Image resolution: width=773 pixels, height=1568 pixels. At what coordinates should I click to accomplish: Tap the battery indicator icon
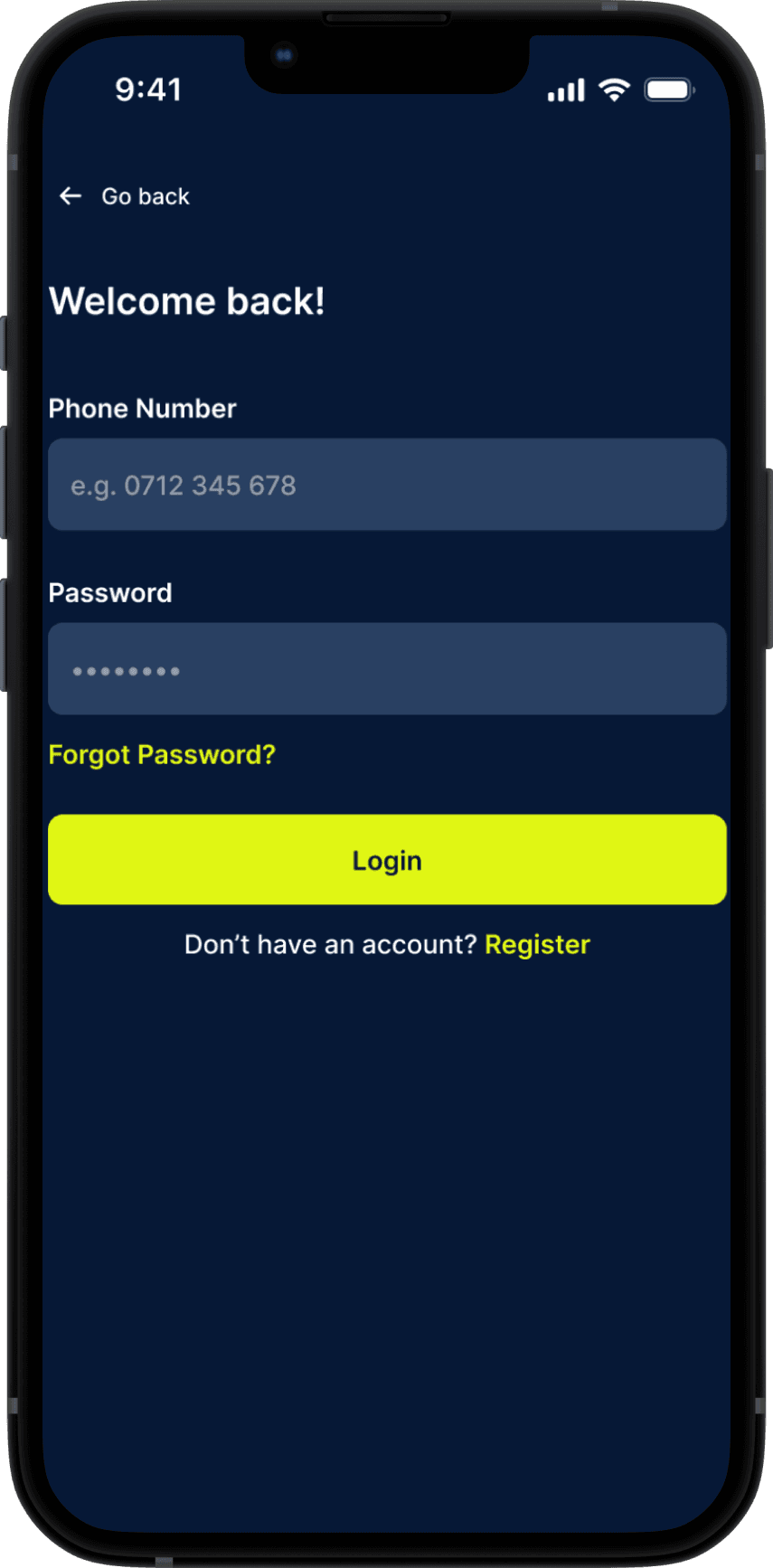coord(668,89)
